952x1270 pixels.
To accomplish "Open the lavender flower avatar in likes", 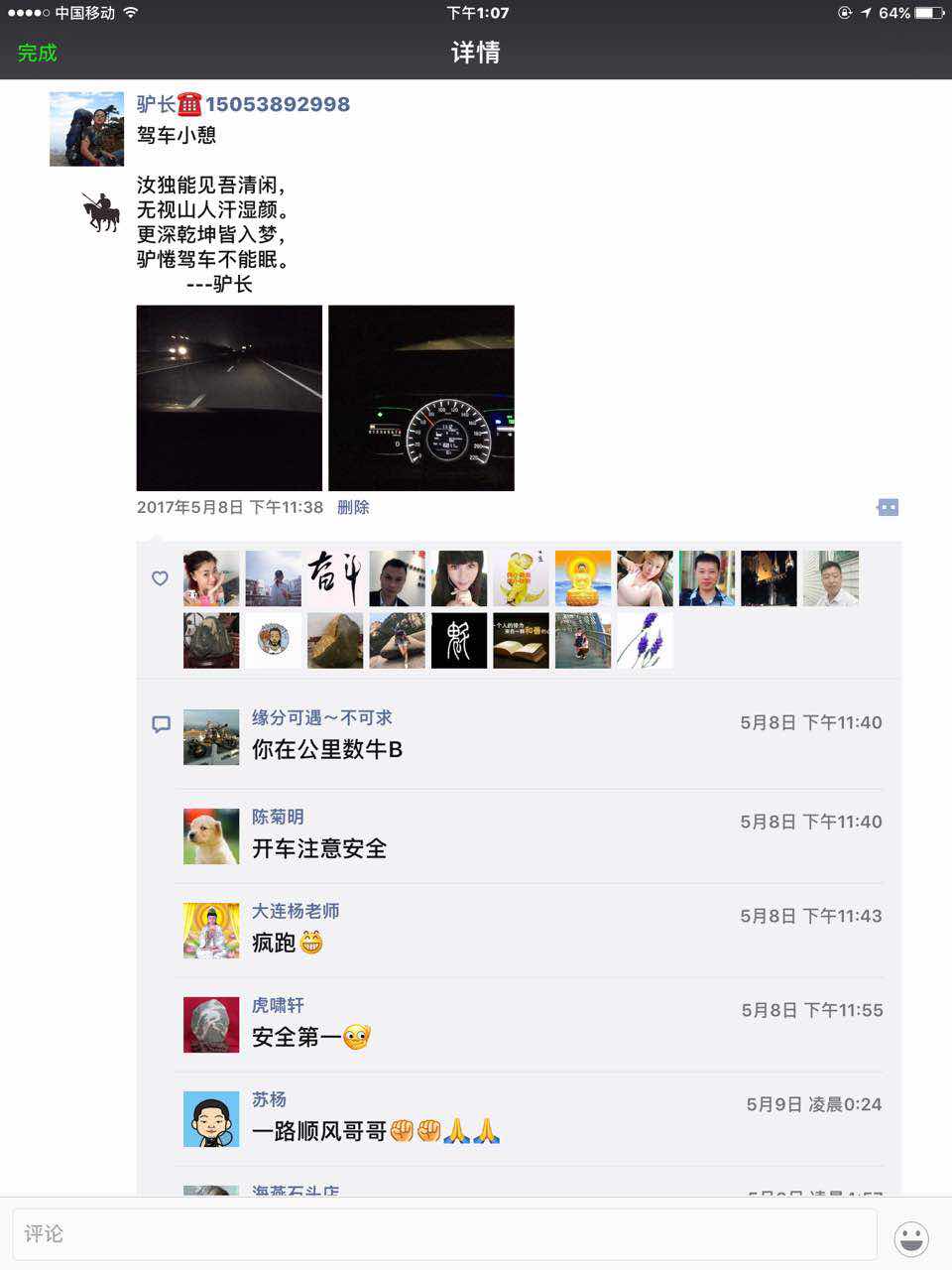I will click(645, 640).
